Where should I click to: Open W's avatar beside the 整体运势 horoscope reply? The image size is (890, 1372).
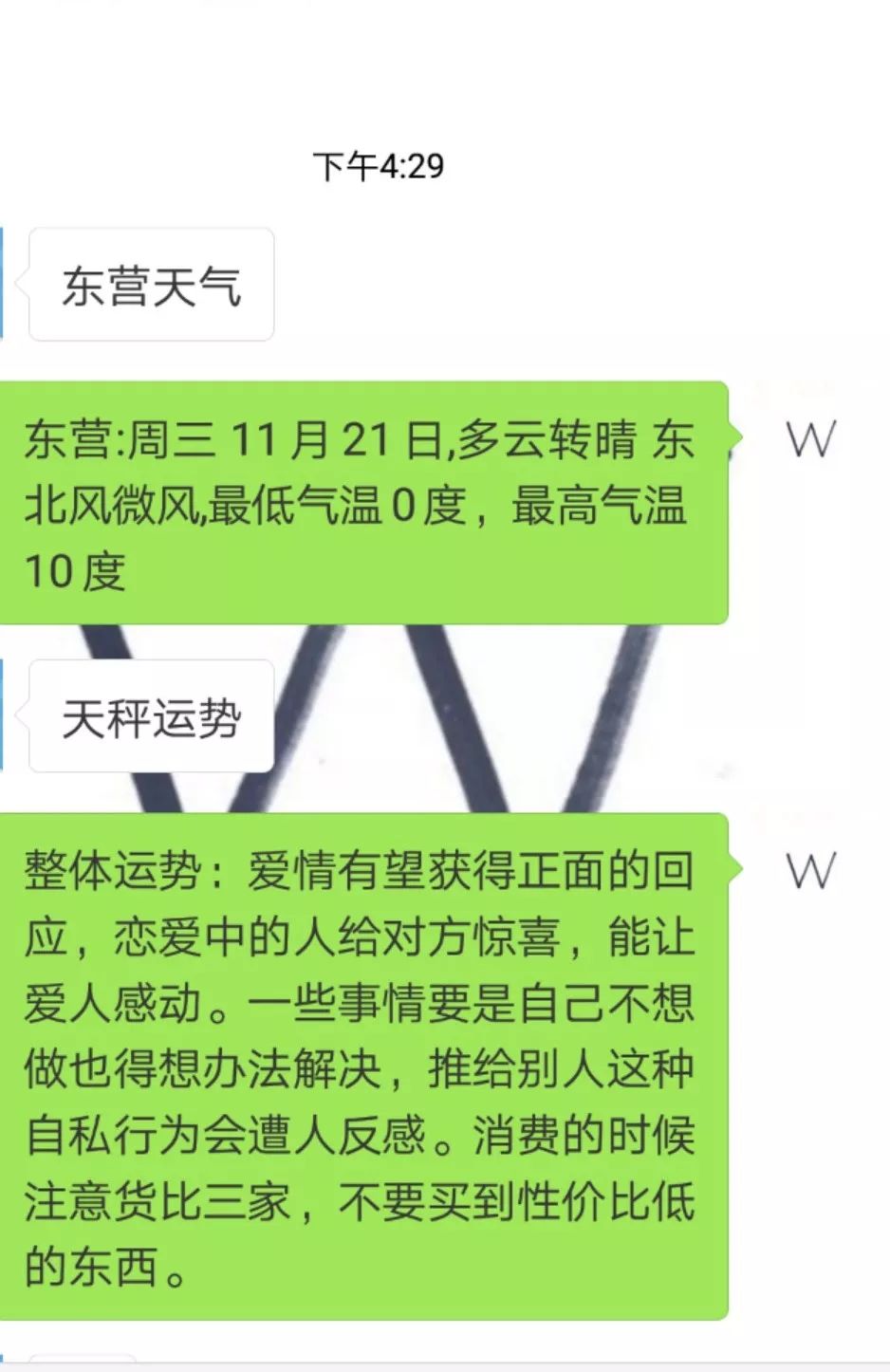(x=810, y=871)
